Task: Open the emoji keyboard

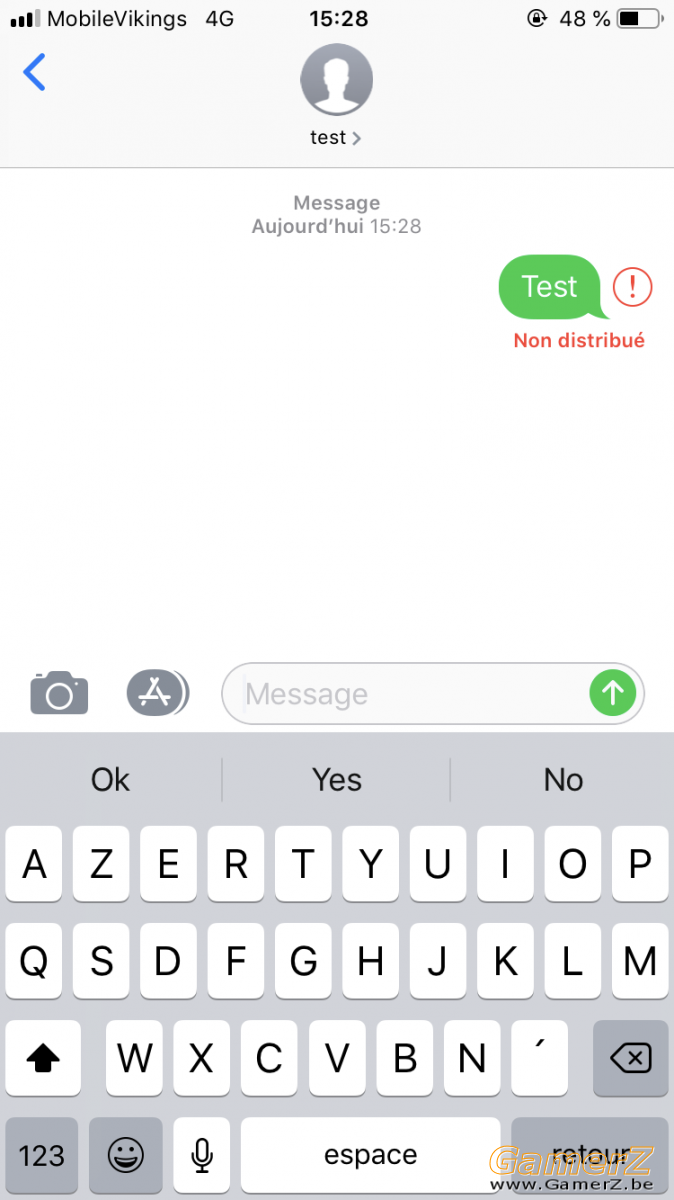Action: 125,1156
